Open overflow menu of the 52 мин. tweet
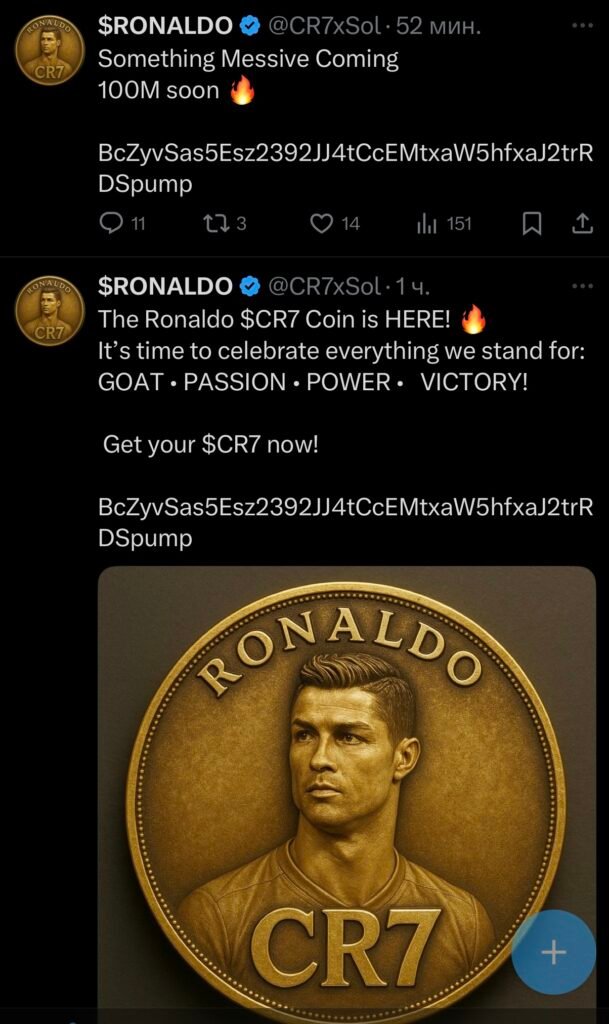Image resolution: width=609 pixels, height=1024 pixels. [582, 26]
